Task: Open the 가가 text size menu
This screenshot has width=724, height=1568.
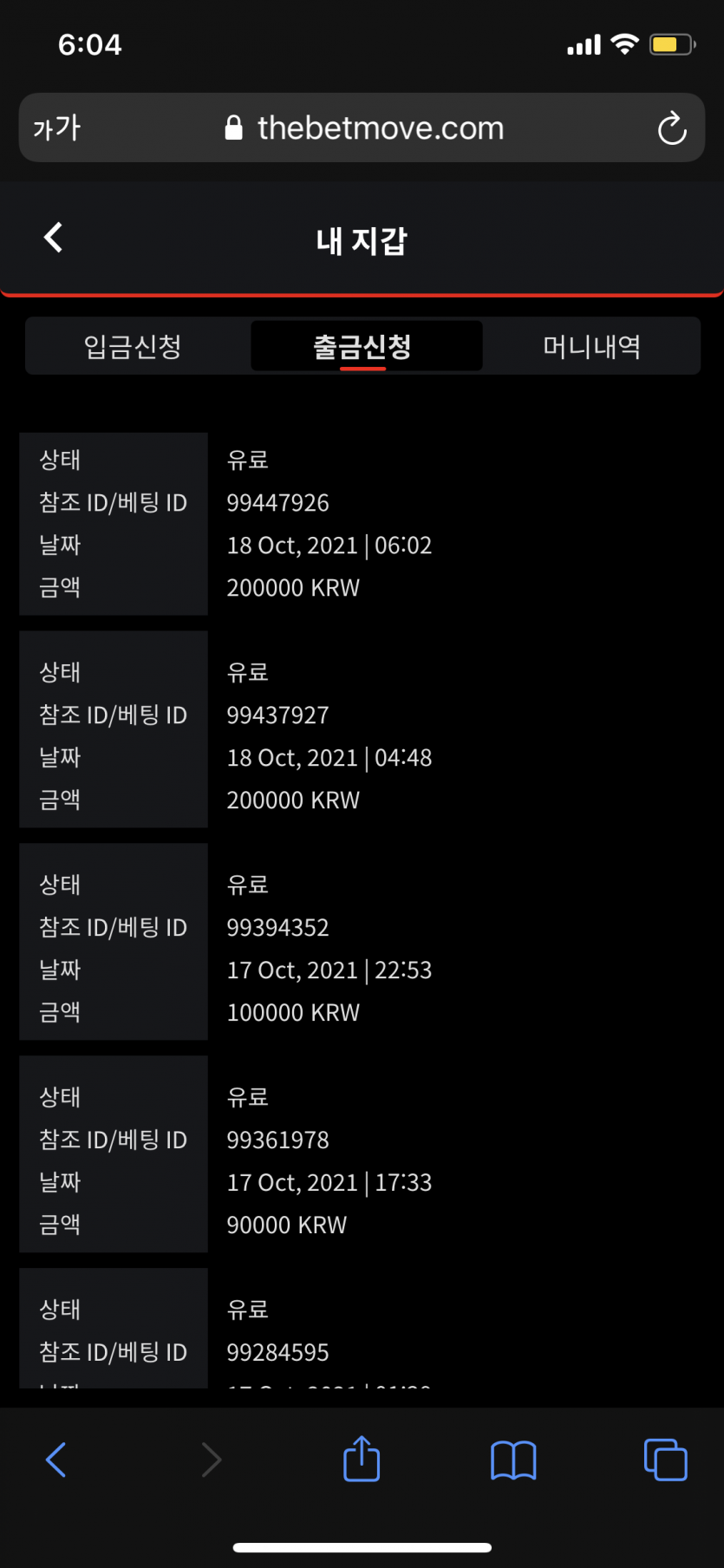Action: click(x=57, y=128)
